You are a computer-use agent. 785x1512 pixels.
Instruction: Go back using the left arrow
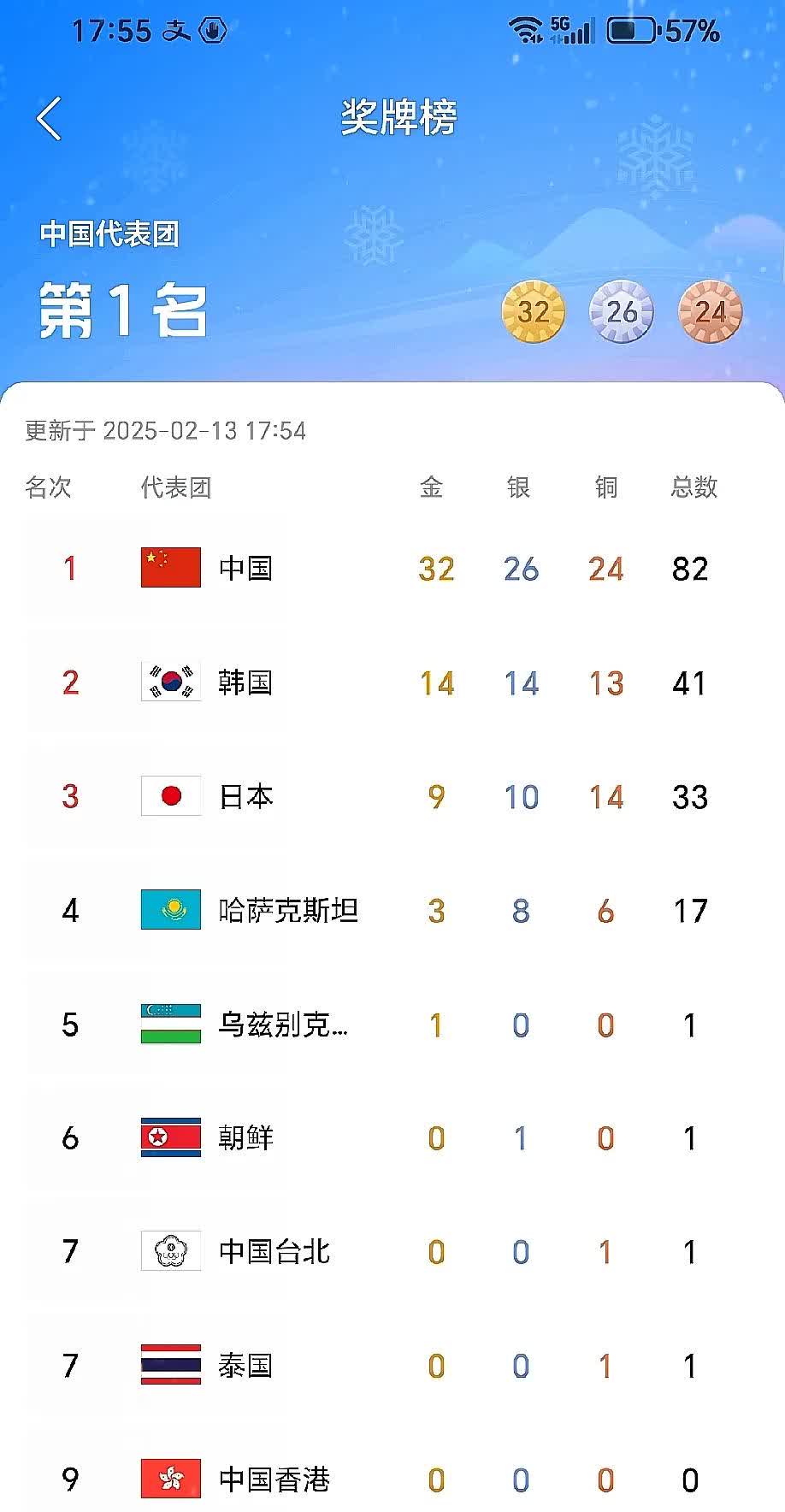(49, 118)
